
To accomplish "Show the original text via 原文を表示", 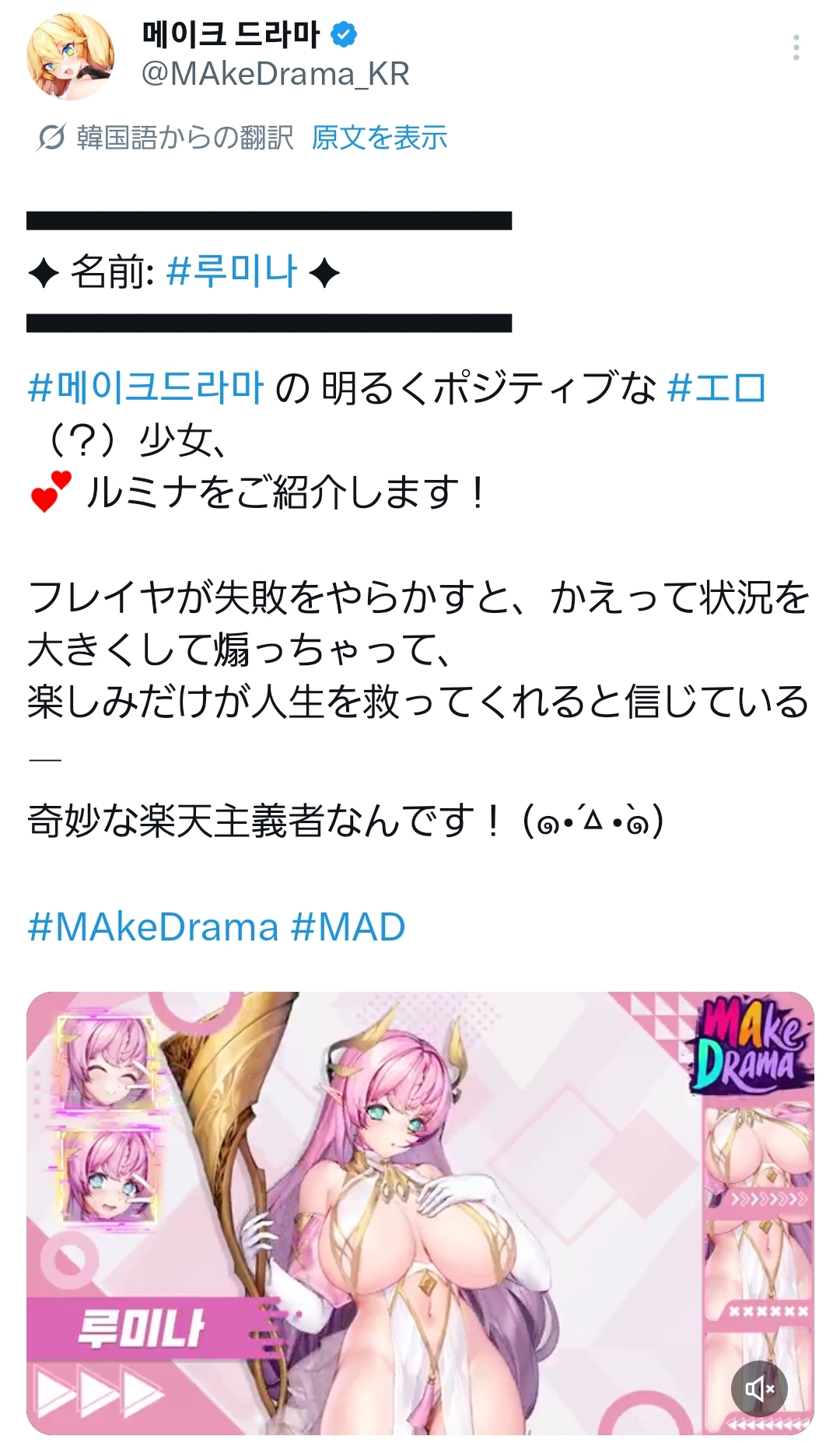I will tap(379, 138).
